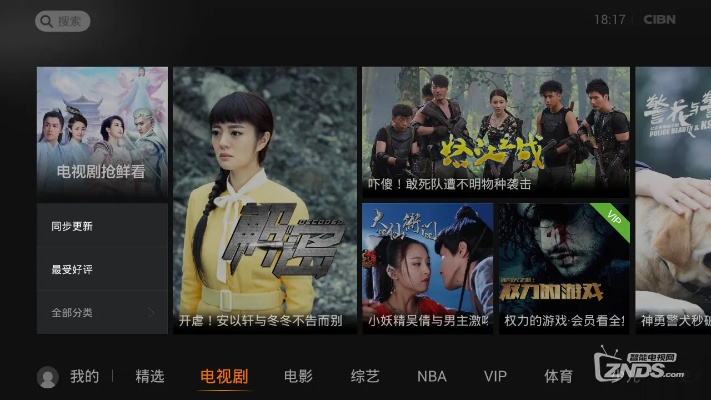Image resolution: width=711 pixels, height=400 pixels.
Task: Open the 电视剧抢鲜看 tile
Action: pos(102,132)
